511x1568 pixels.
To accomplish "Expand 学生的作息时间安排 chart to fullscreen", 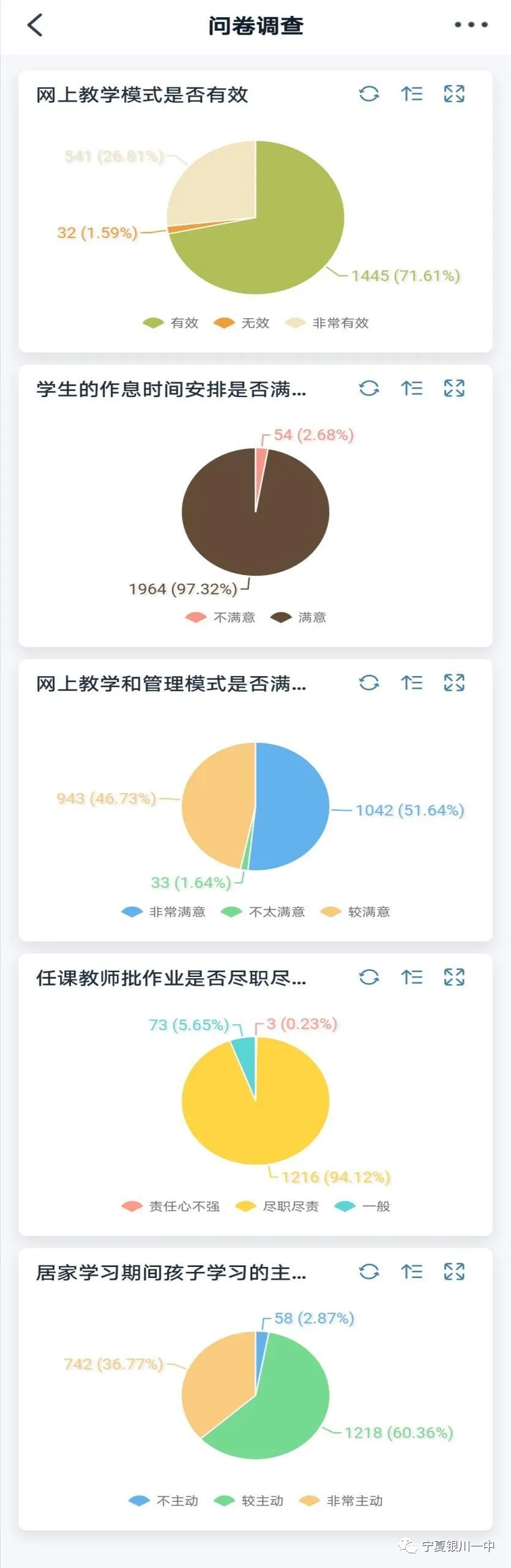I will coord(454,388).
